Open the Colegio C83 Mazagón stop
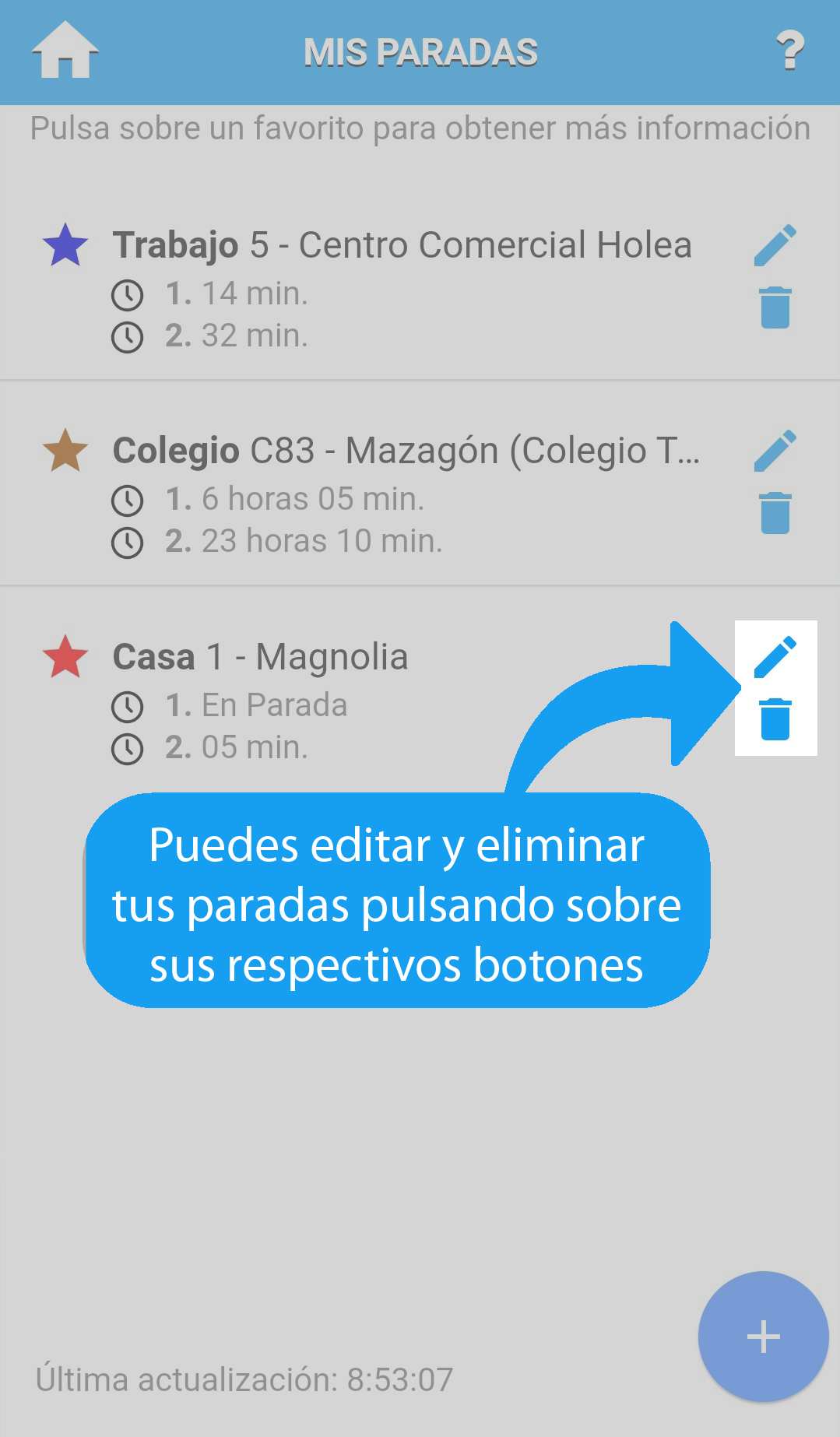The image size is (840, 1437). click(405, 451)
